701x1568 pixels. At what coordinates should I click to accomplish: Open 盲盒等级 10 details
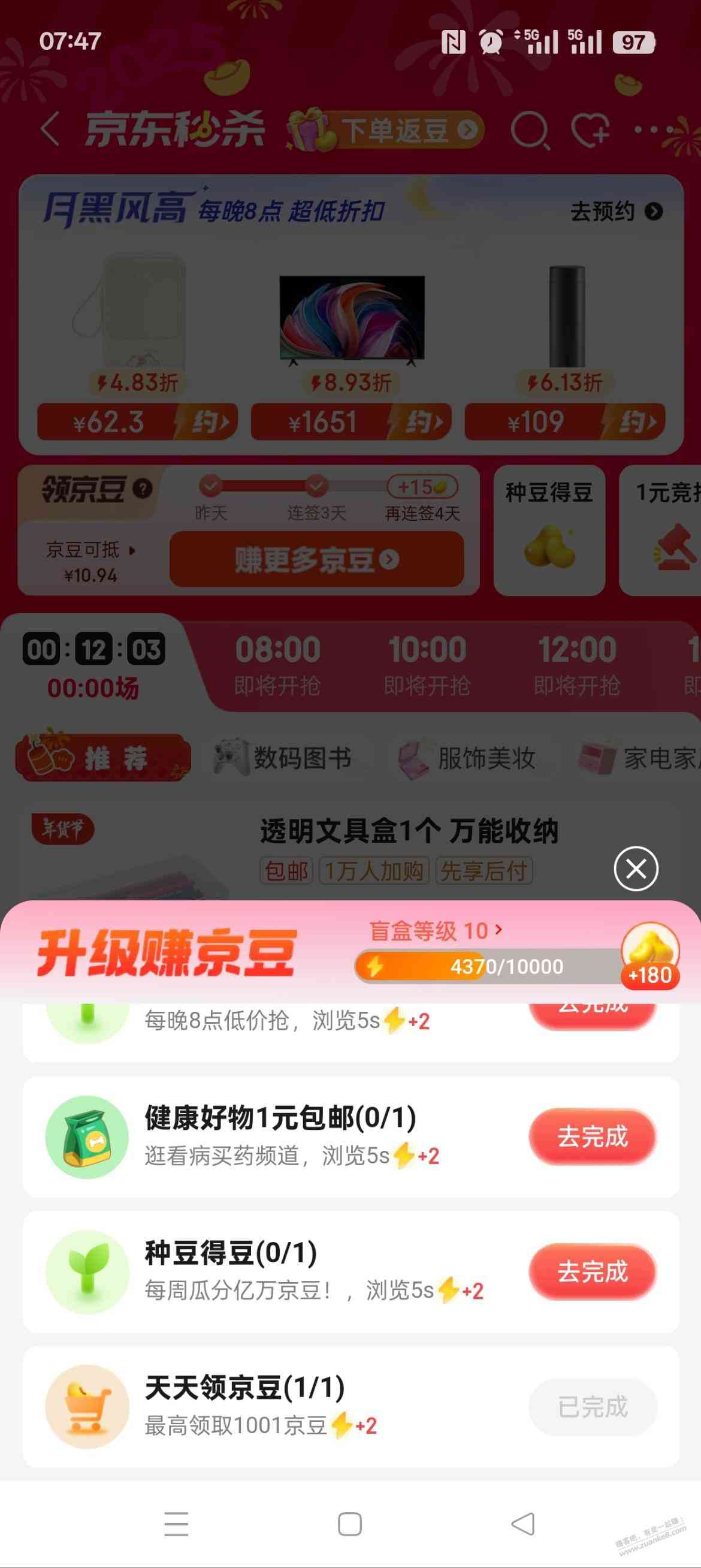tap(436, 931)
